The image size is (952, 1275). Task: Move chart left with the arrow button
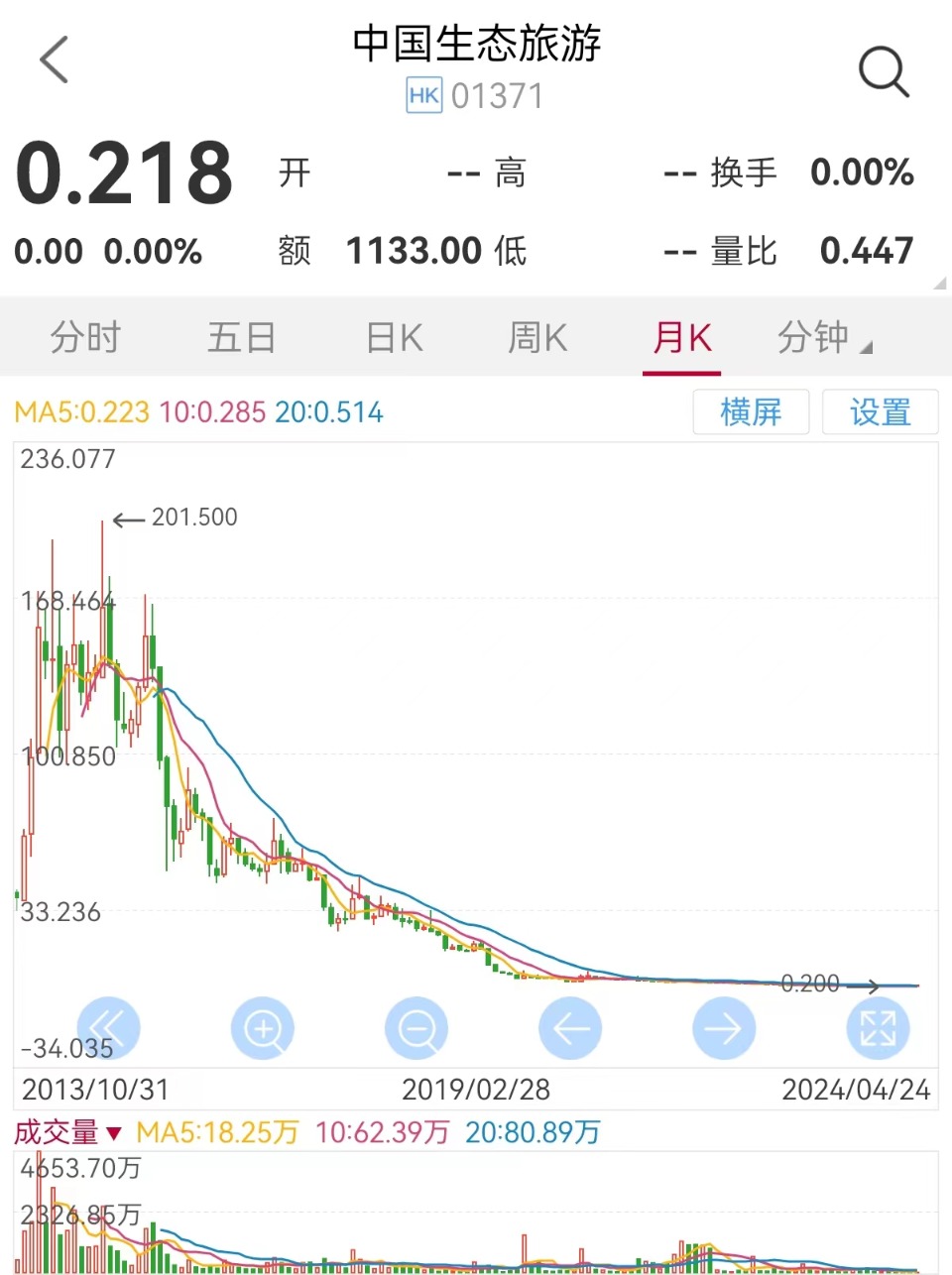tap(570, 1029)
